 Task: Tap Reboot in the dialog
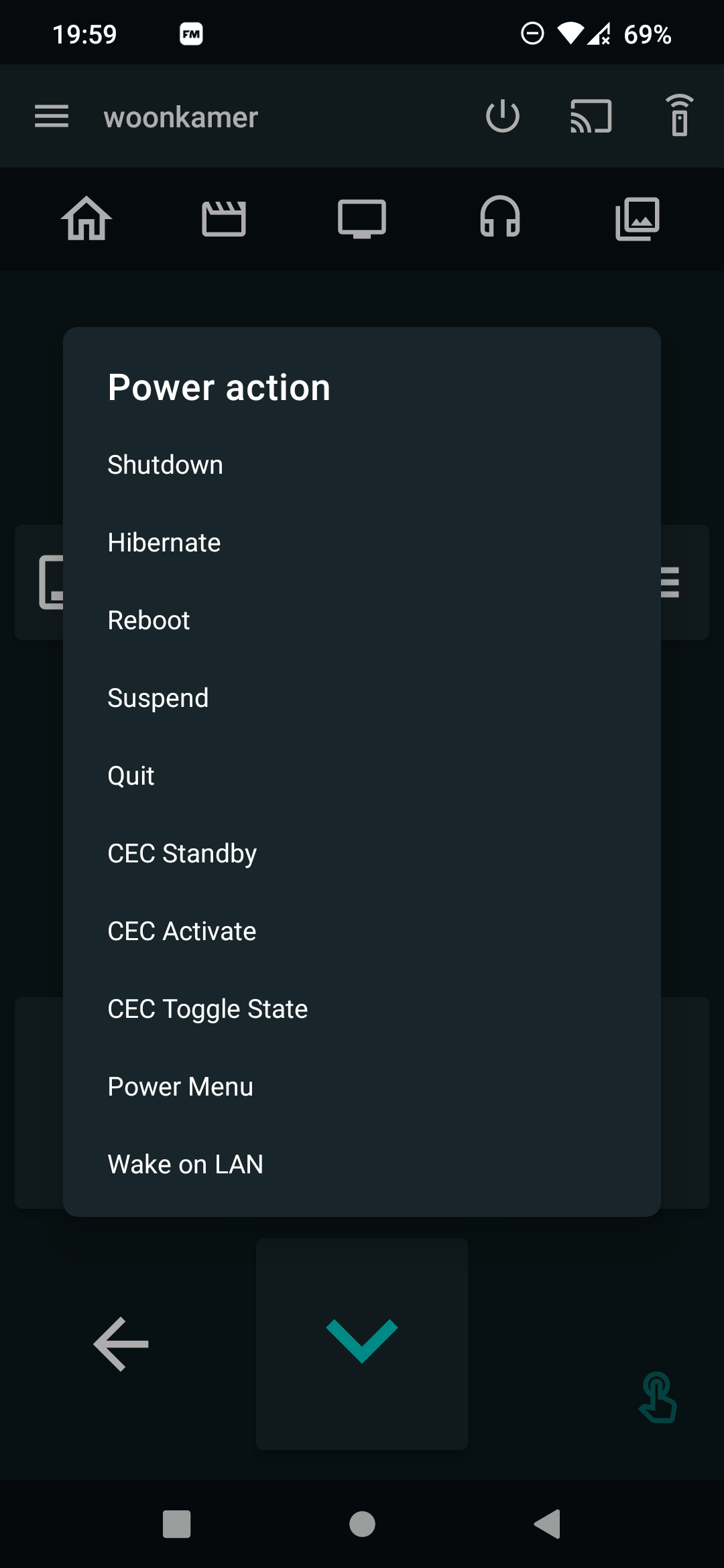(x=362, y=620)
